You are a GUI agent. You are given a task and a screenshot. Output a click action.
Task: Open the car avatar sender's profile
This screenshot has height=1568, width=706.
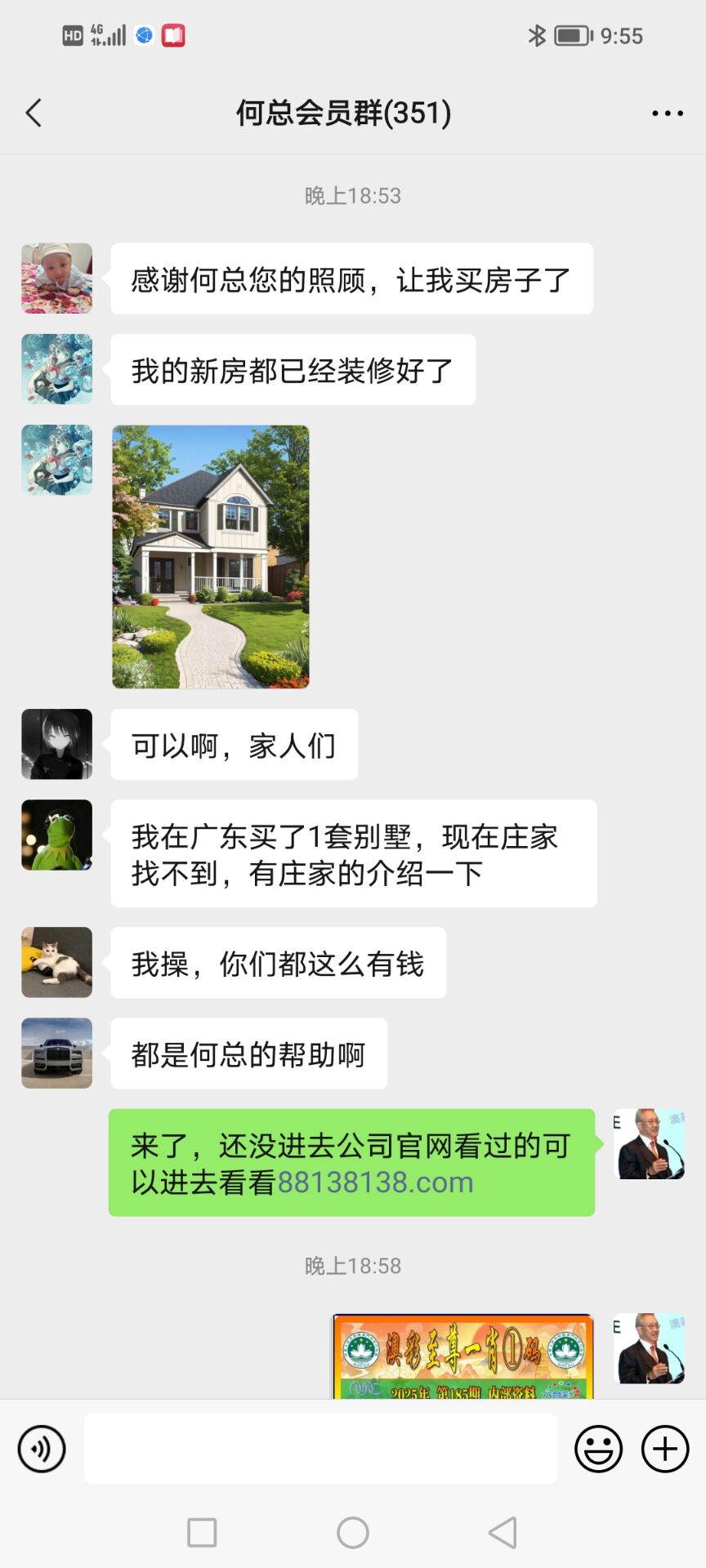point(56,1053)
